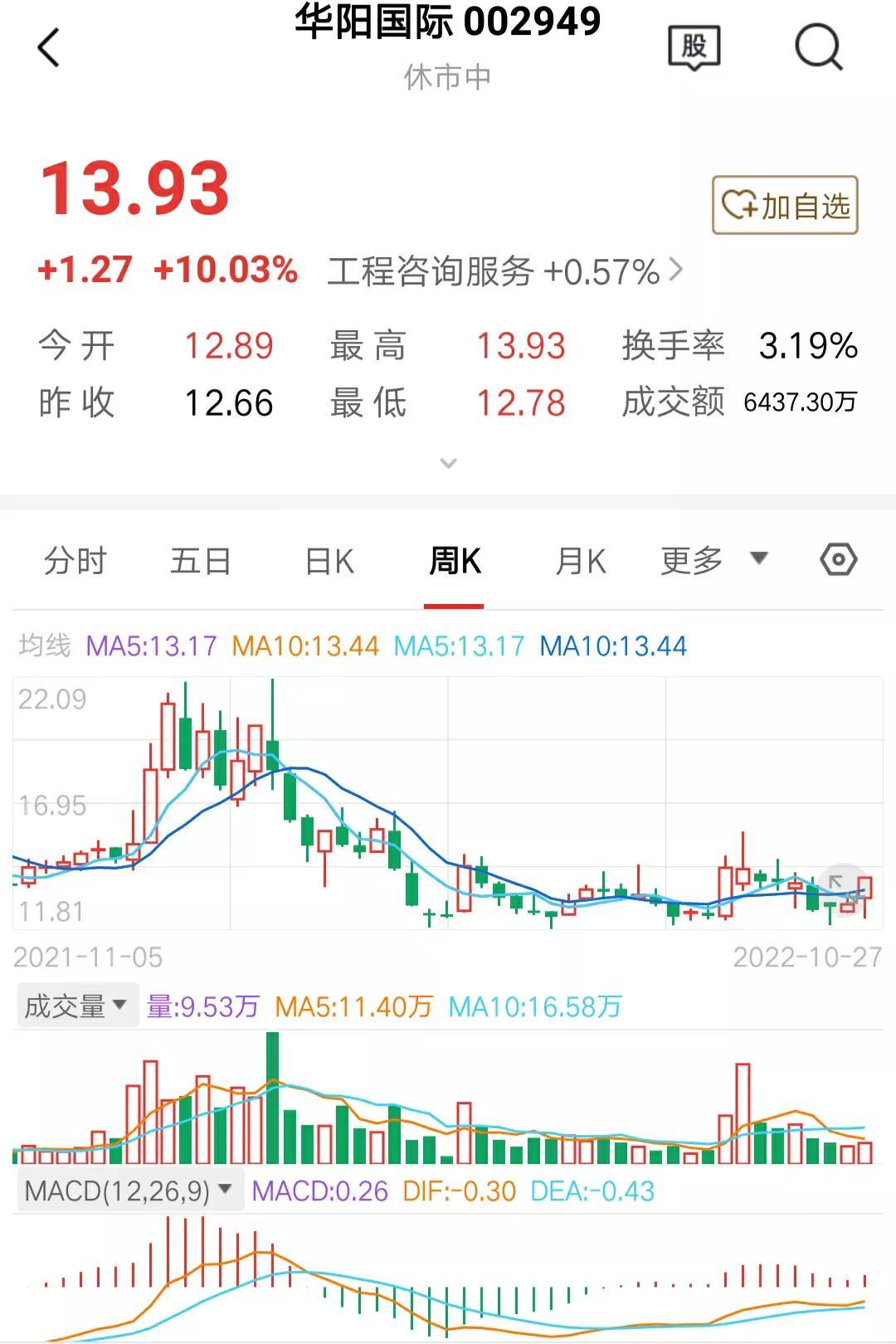Open the MACD(12,26,9) indicator dropdown

tap(129, 1191)
